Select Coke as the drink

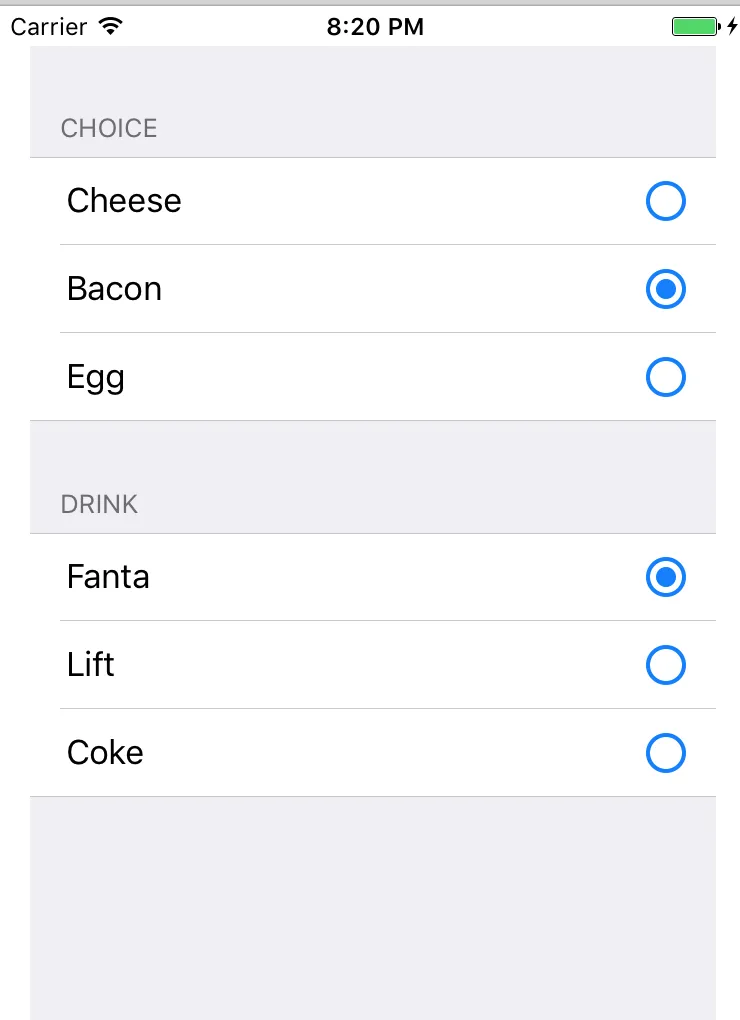click(x=665, y=753)
